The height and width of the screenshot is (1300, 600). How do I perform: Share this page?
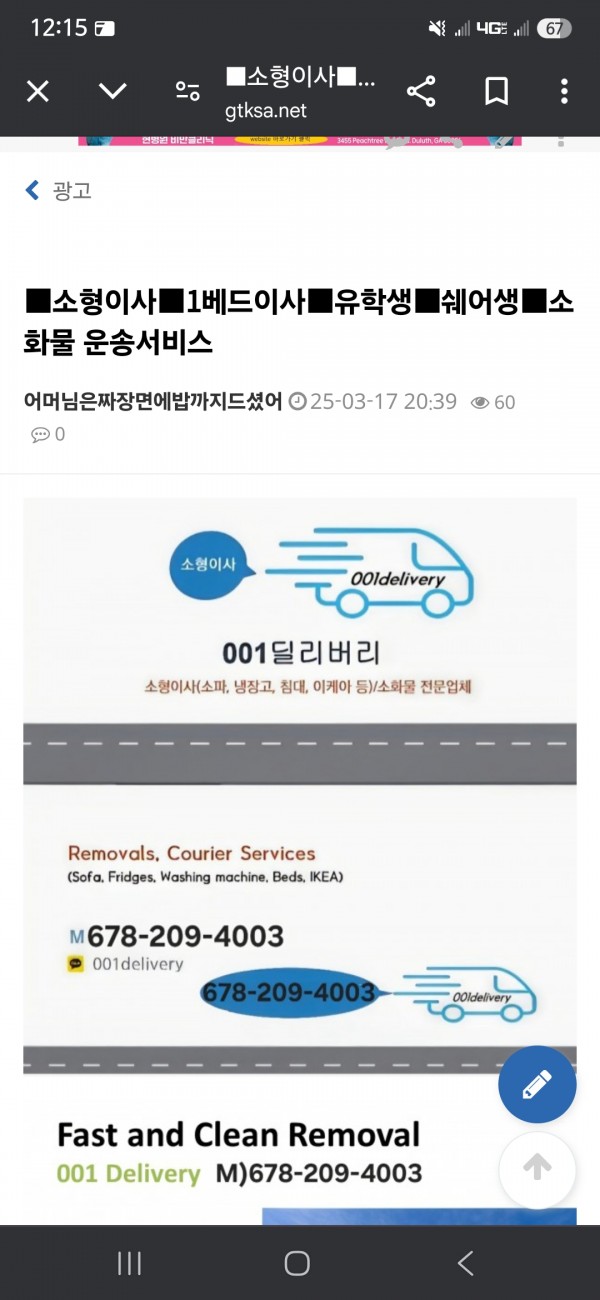[421, 92]
